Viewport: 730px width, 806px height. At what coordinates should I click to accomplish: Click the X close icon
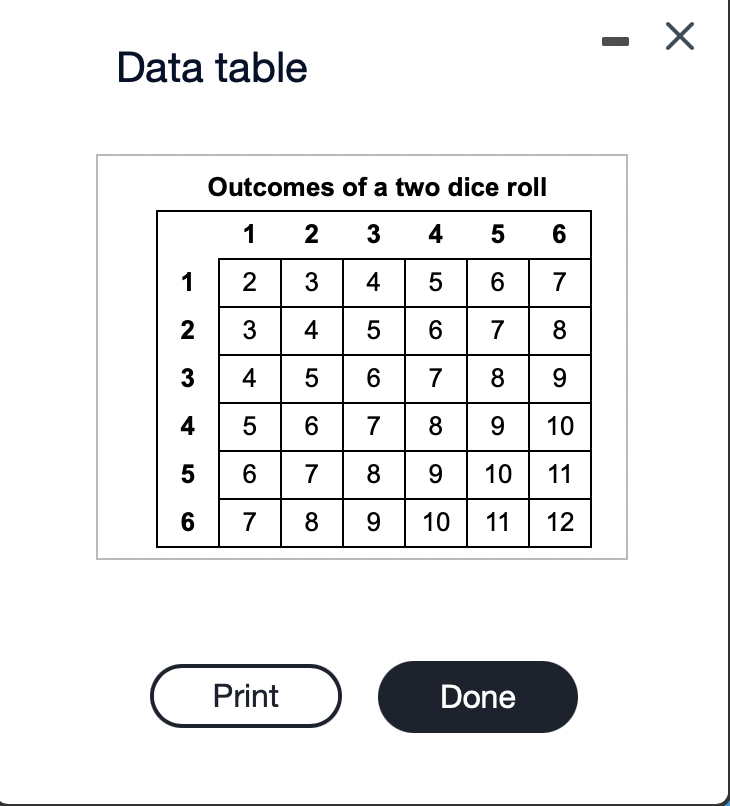(679, 36)
